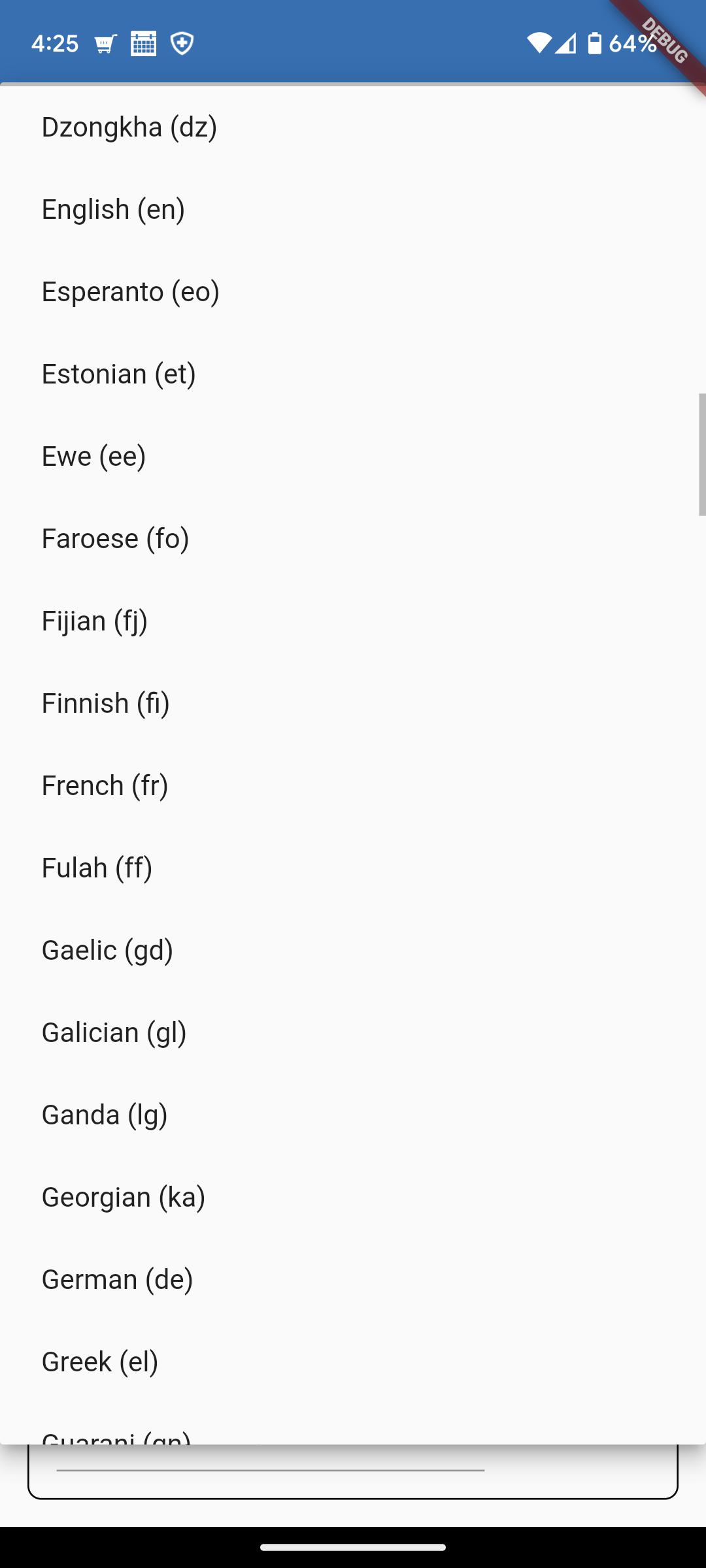This screenshot has width=706, height=1568.
Task: Choose English (en) language
Action: [x=353, y=209]
